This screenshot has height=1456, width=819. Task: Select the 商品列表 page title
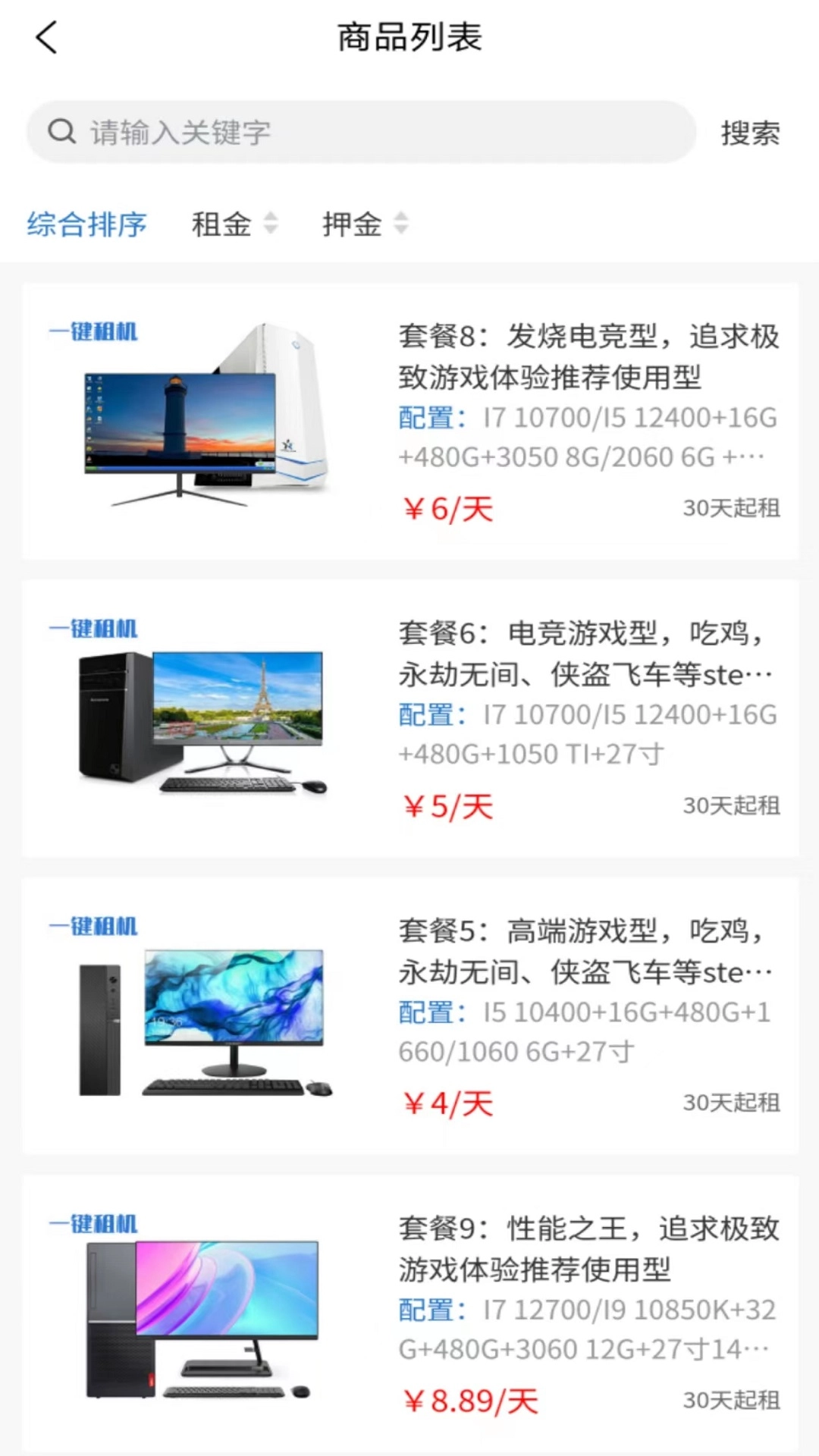point(409,36)
